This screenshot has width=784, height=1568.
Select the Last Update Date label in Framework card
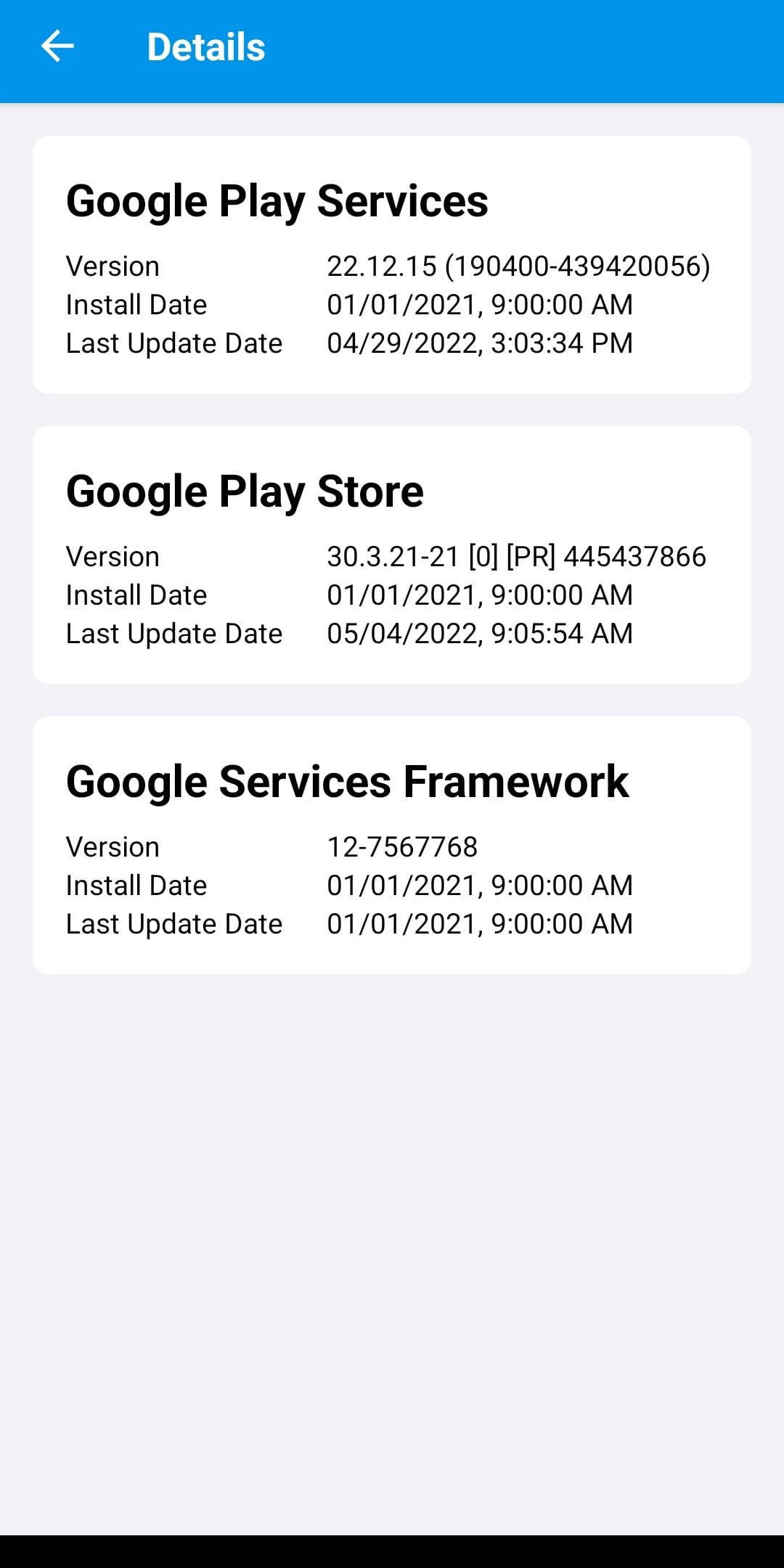tap(174, 923)
